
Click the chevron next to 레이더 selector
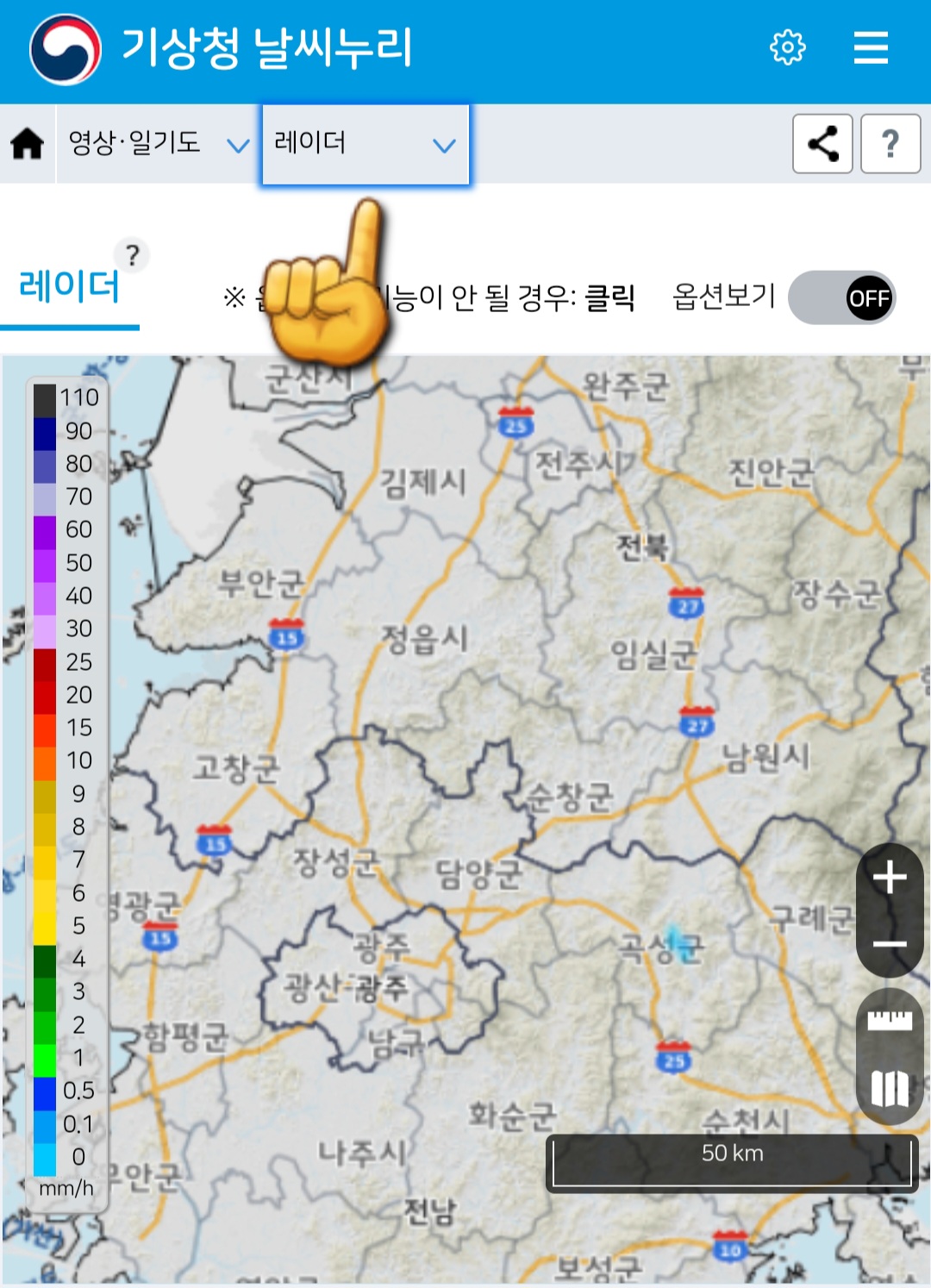tap(445, 144)
